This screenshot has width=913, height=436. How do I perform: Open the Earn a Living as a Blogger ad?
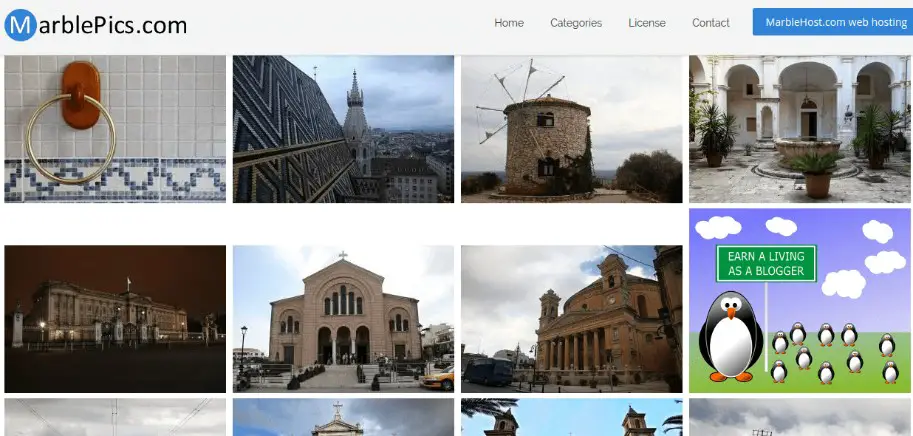tap(799, 300)
